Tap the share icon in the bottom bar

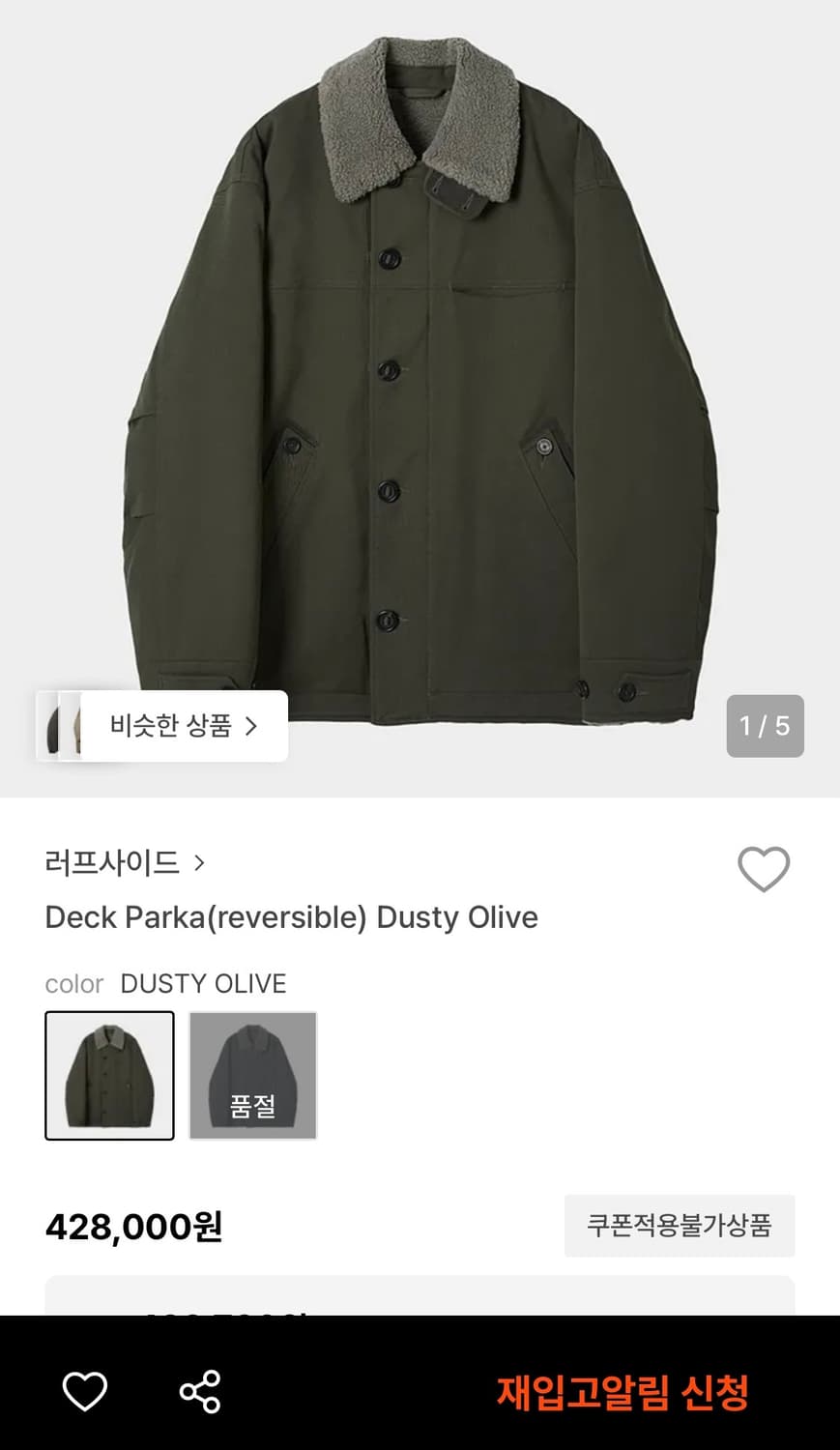[198, 1392]
